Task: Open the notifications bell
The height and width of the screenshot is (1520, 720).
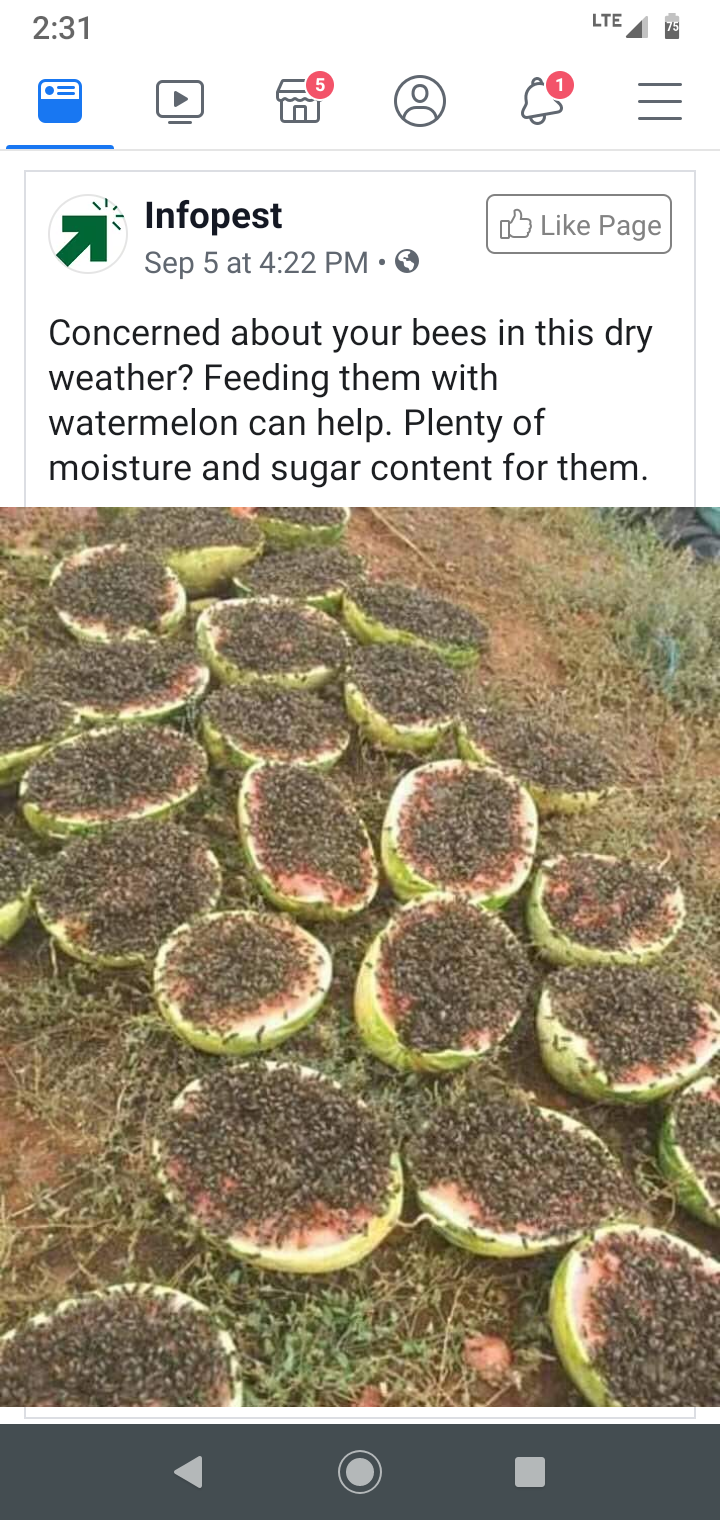Action: [541, 102]
